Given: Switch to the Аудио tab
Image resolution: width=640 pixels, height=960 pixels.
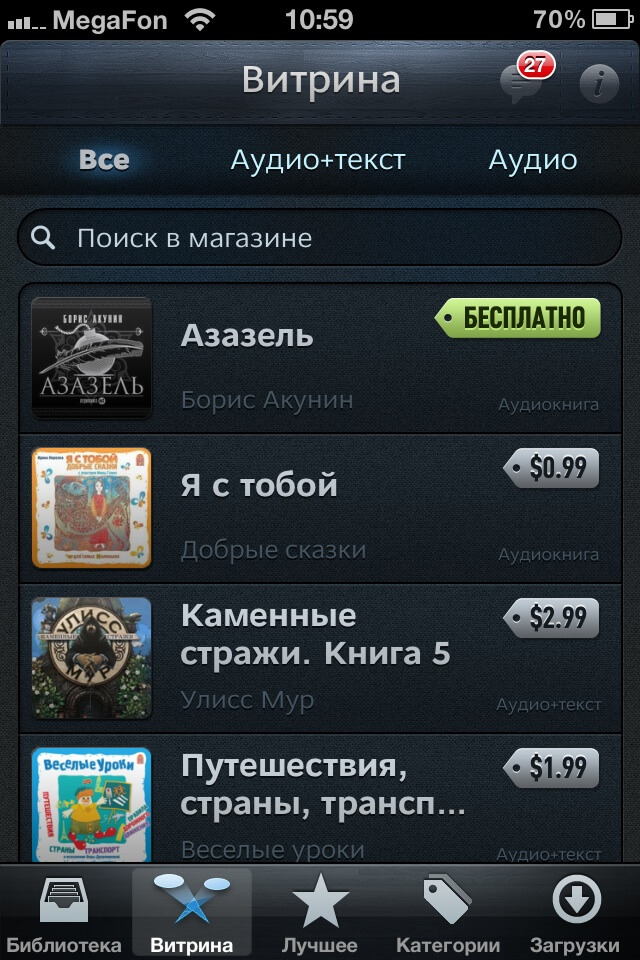Looking at the screenshot, I should click(x=532, y=160).
